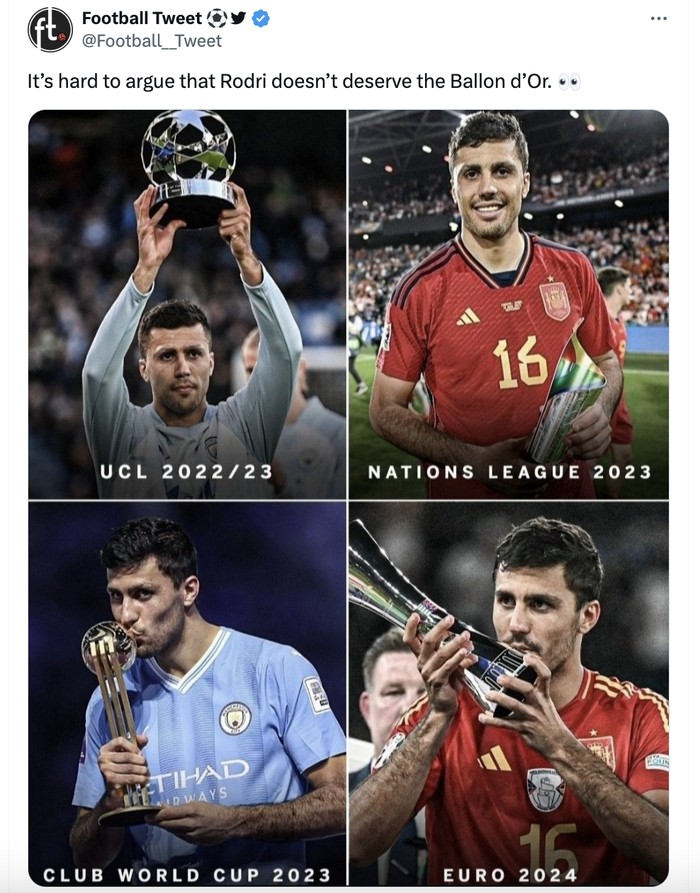Open the Euro 2024 photo

pos(508,694)
